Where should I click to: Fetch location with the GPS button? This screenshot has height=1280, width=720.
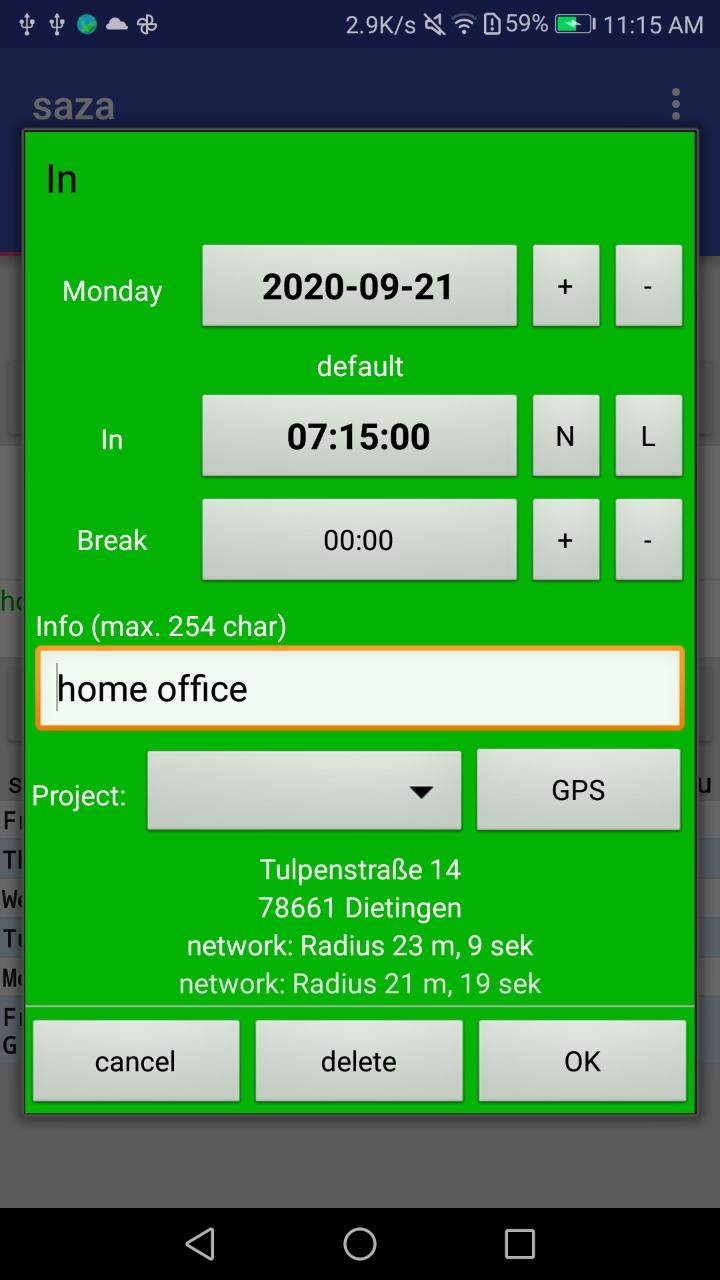click(x=578, y=790)
